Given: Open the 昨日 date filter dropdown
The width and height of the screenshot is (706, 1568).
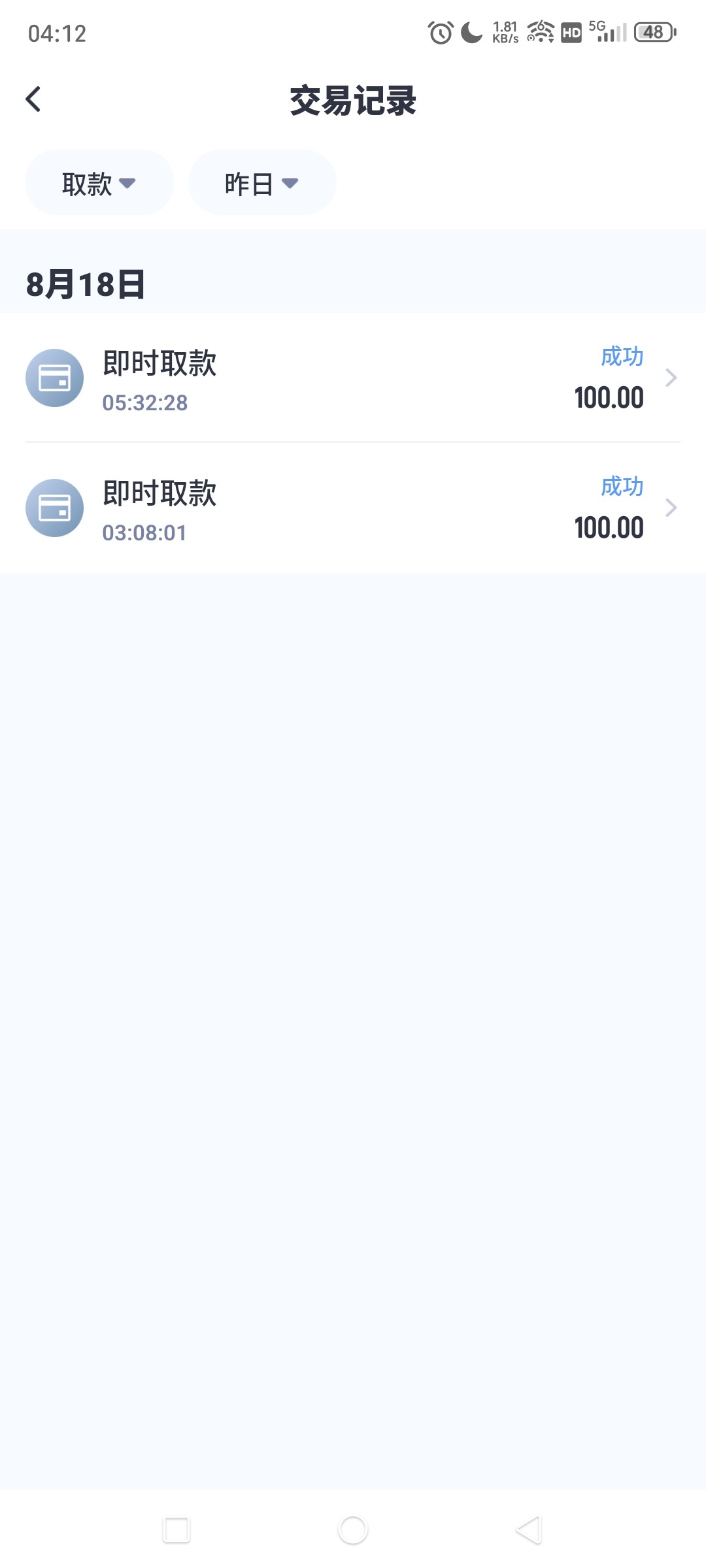Looking at the screenshot, I should coord(261,183).
